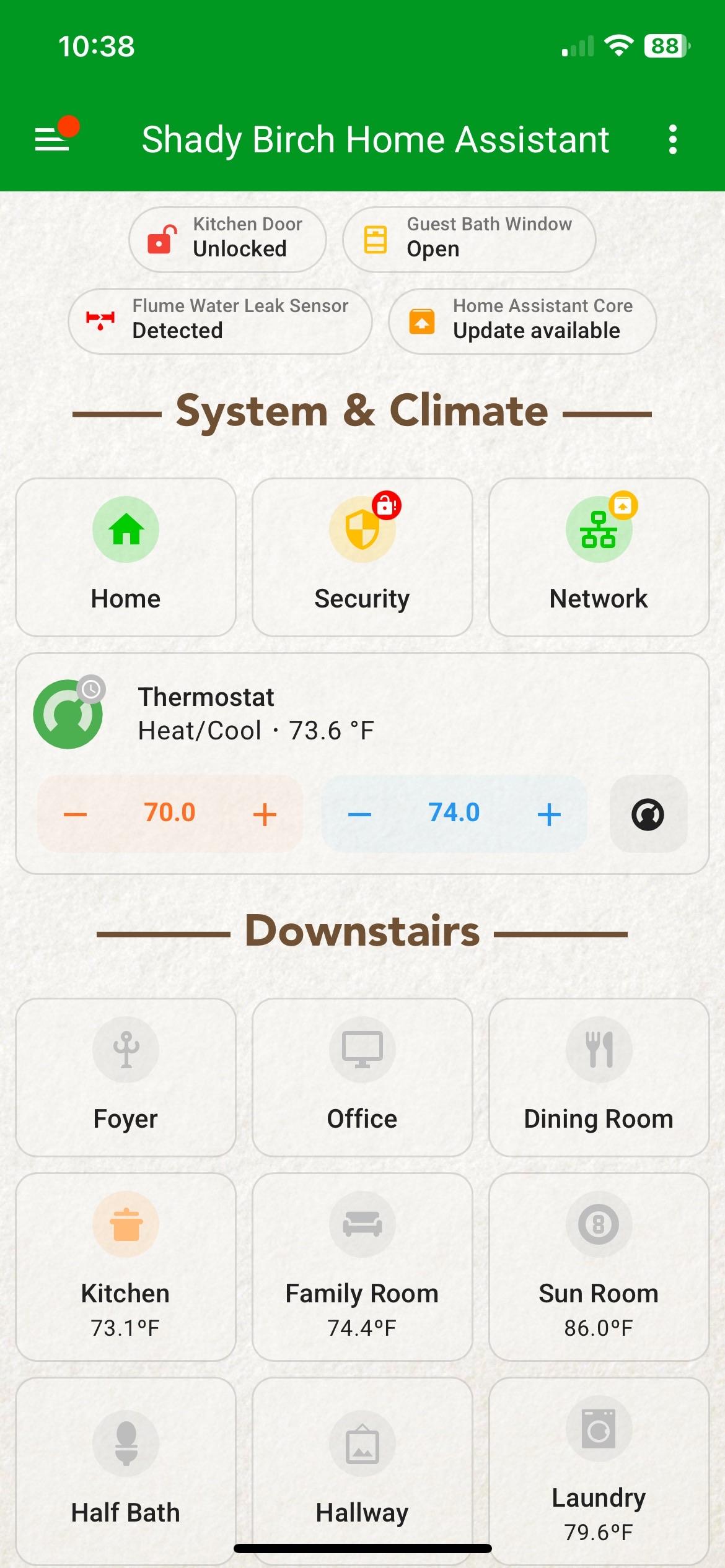Image resolution: width=725 pixels, height=1568 pixels.
Task: Tap the Kitchen Door Unlocked chip
Action: coord(227,239)
